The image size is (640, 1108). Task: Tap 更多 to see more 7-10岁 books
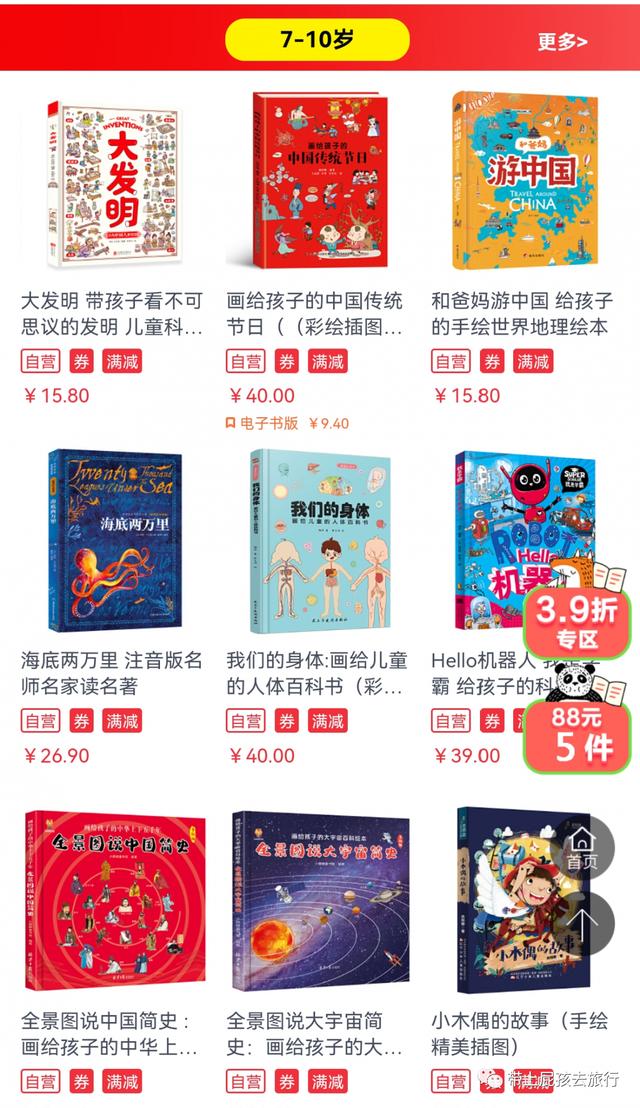[562, 42]
